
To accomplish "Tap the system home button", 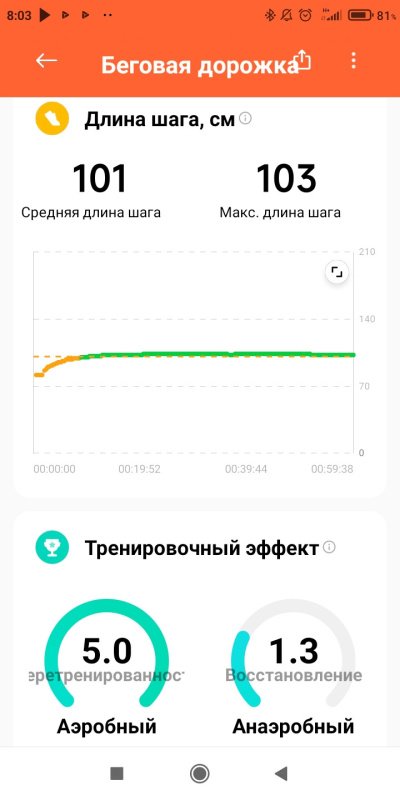I will click(x=199, y=773).
